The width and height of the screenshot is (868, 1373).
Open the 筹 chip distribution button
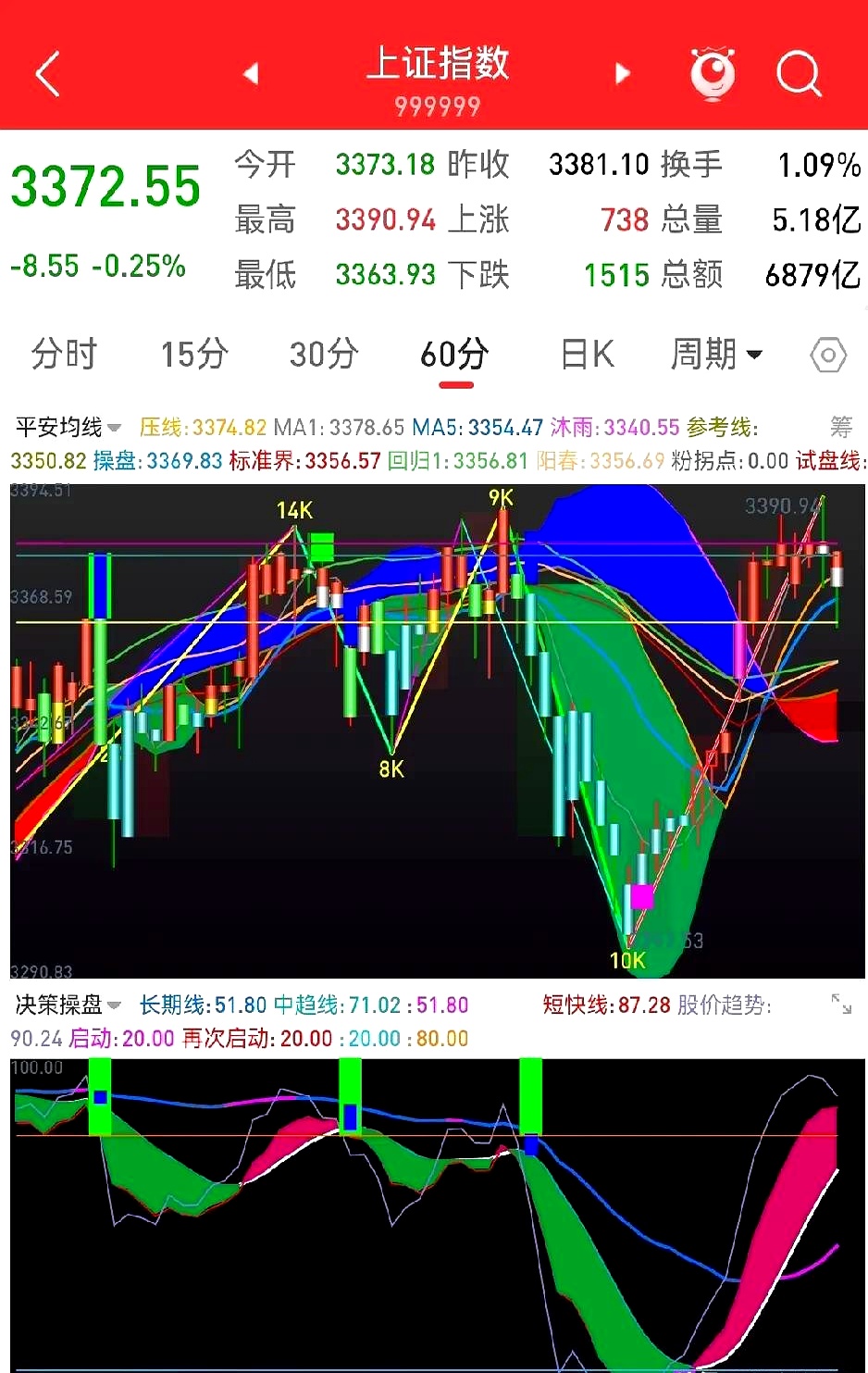click(x=840, y=427)
